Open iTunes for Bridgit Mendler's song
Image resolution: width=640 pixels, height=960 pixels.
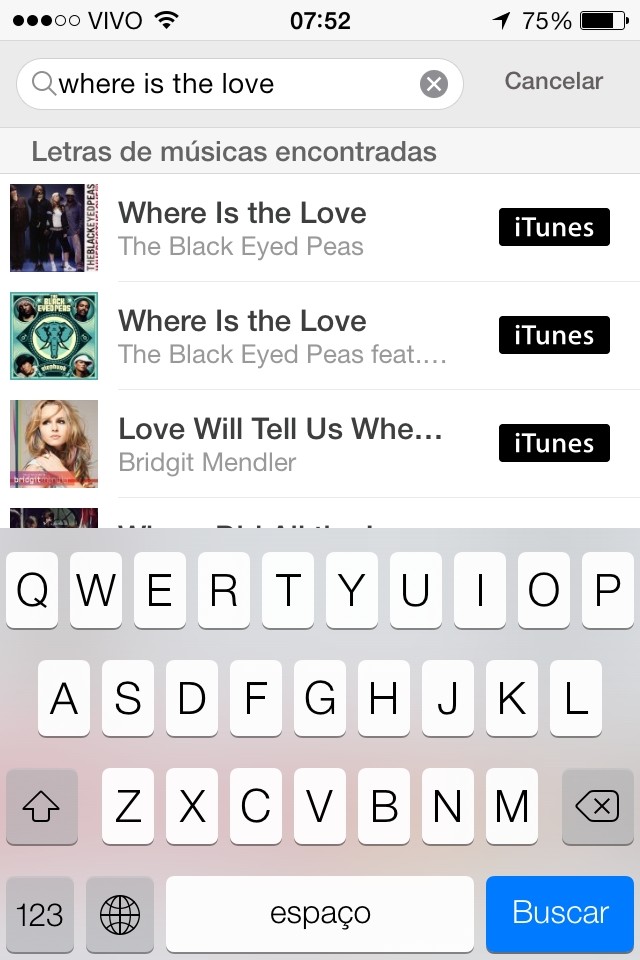pos(553,444)
